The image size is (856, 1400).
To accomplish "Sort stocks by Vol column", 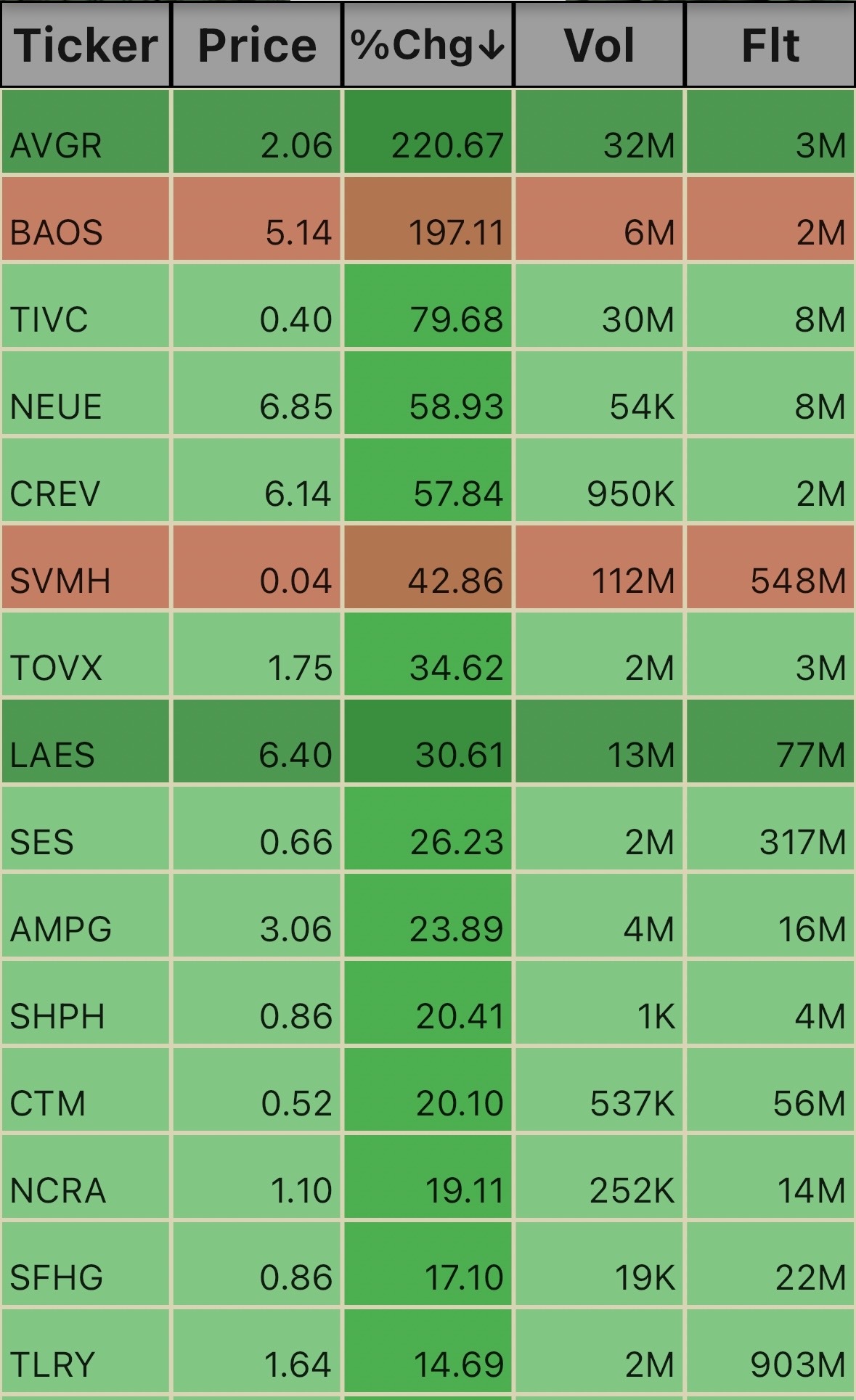I will click(600, 45).
